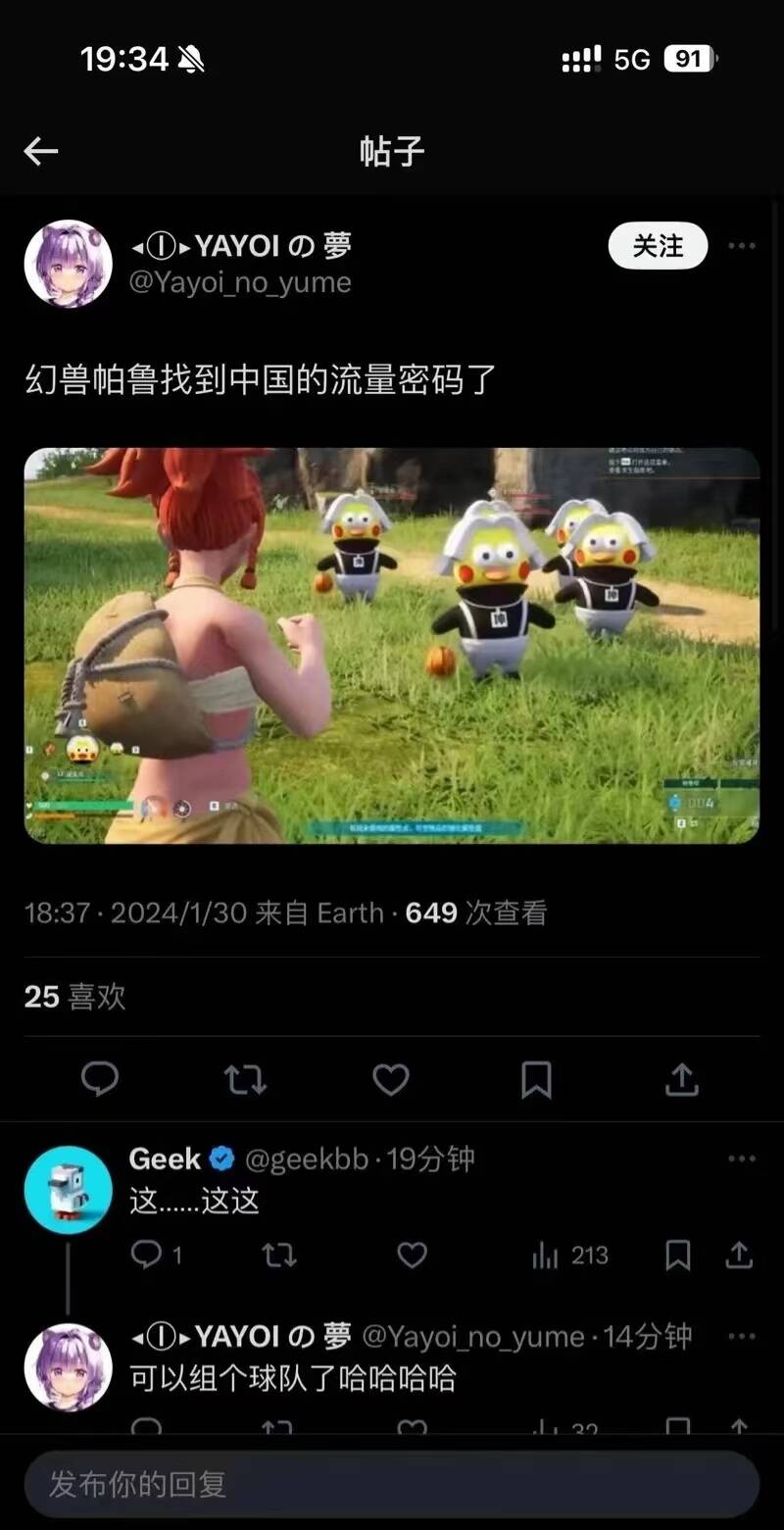View the 25 喜欢 likes list
The height and width of the screenshot is (1530, 784).
coord(75,997)
